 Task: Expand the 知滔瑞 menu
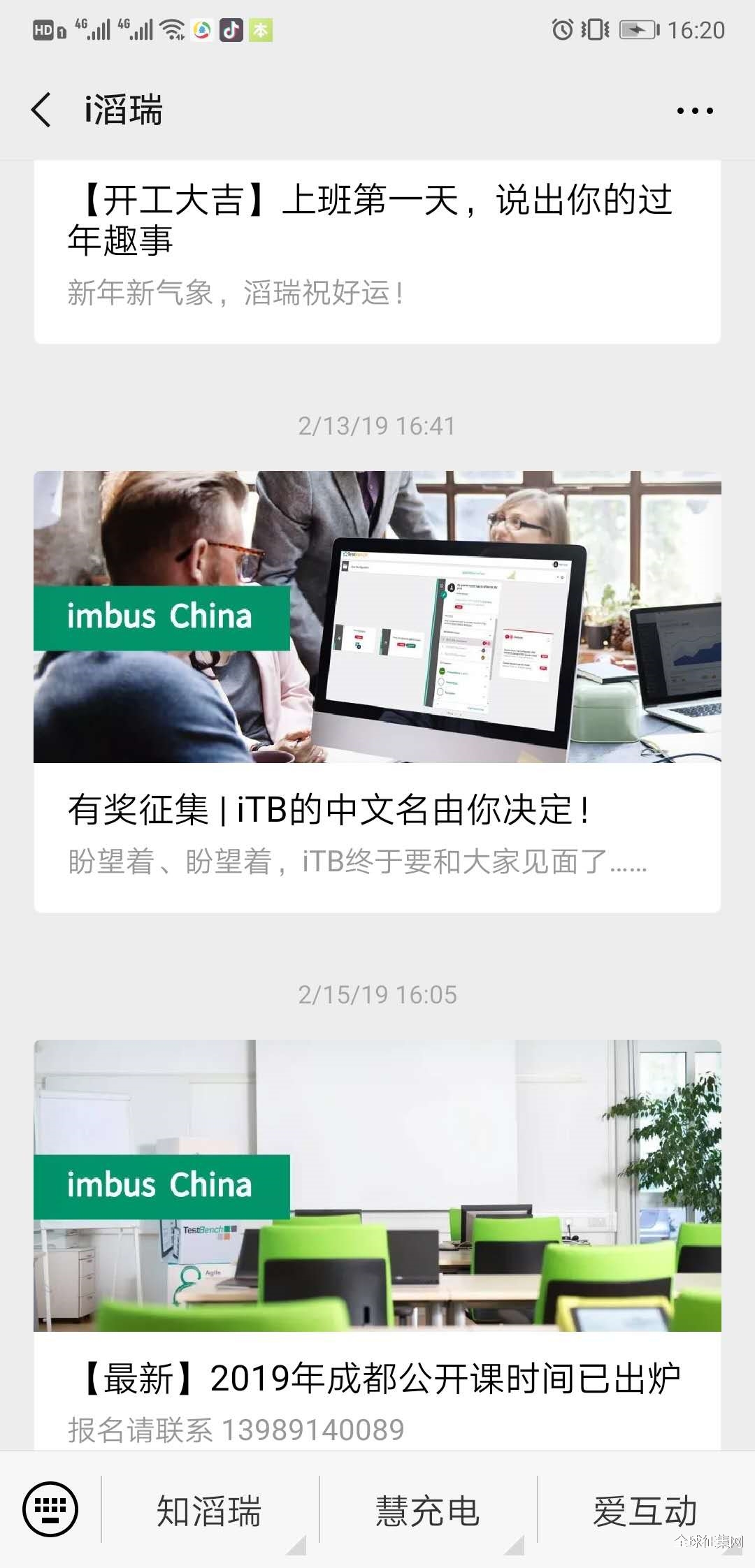point(210,1511)
